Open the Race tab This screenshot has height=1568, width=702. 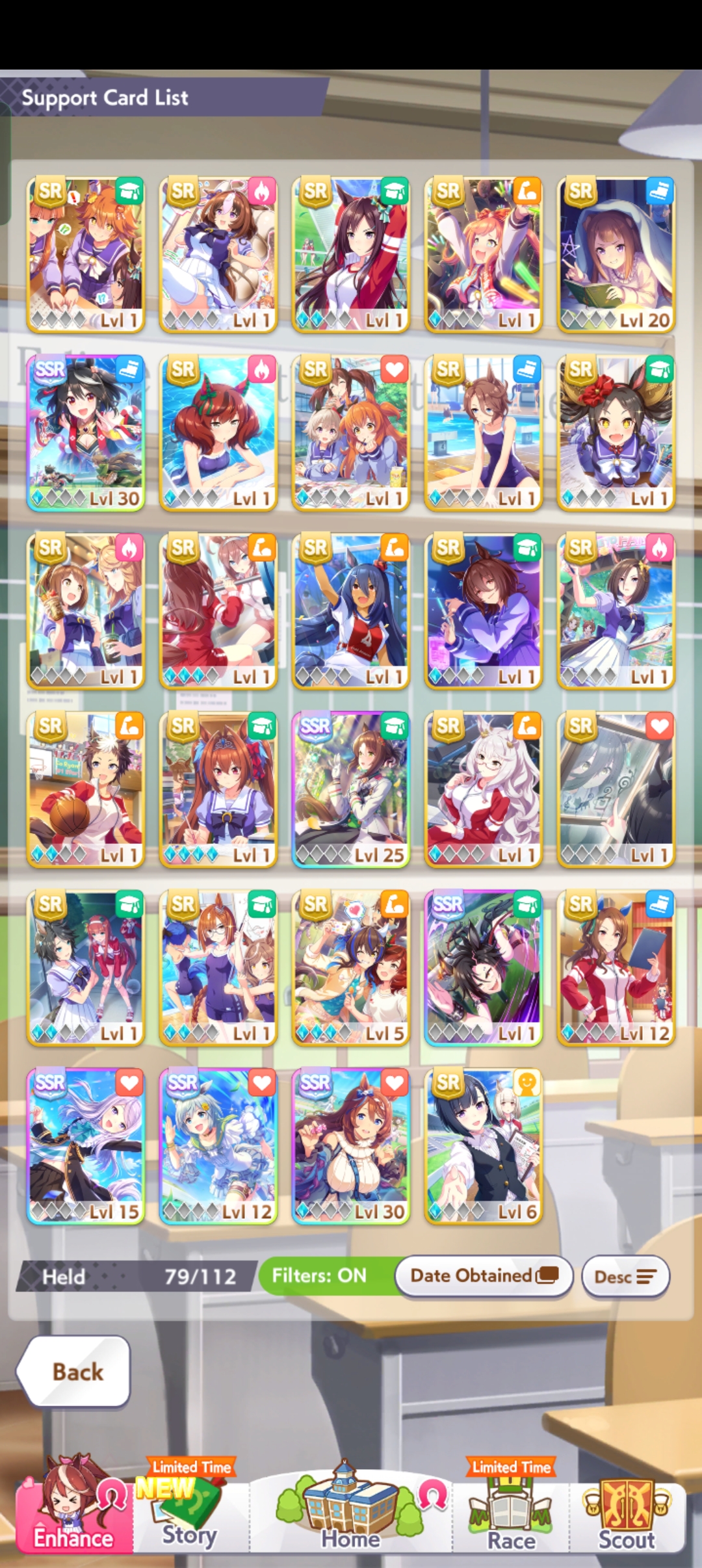512,1515
